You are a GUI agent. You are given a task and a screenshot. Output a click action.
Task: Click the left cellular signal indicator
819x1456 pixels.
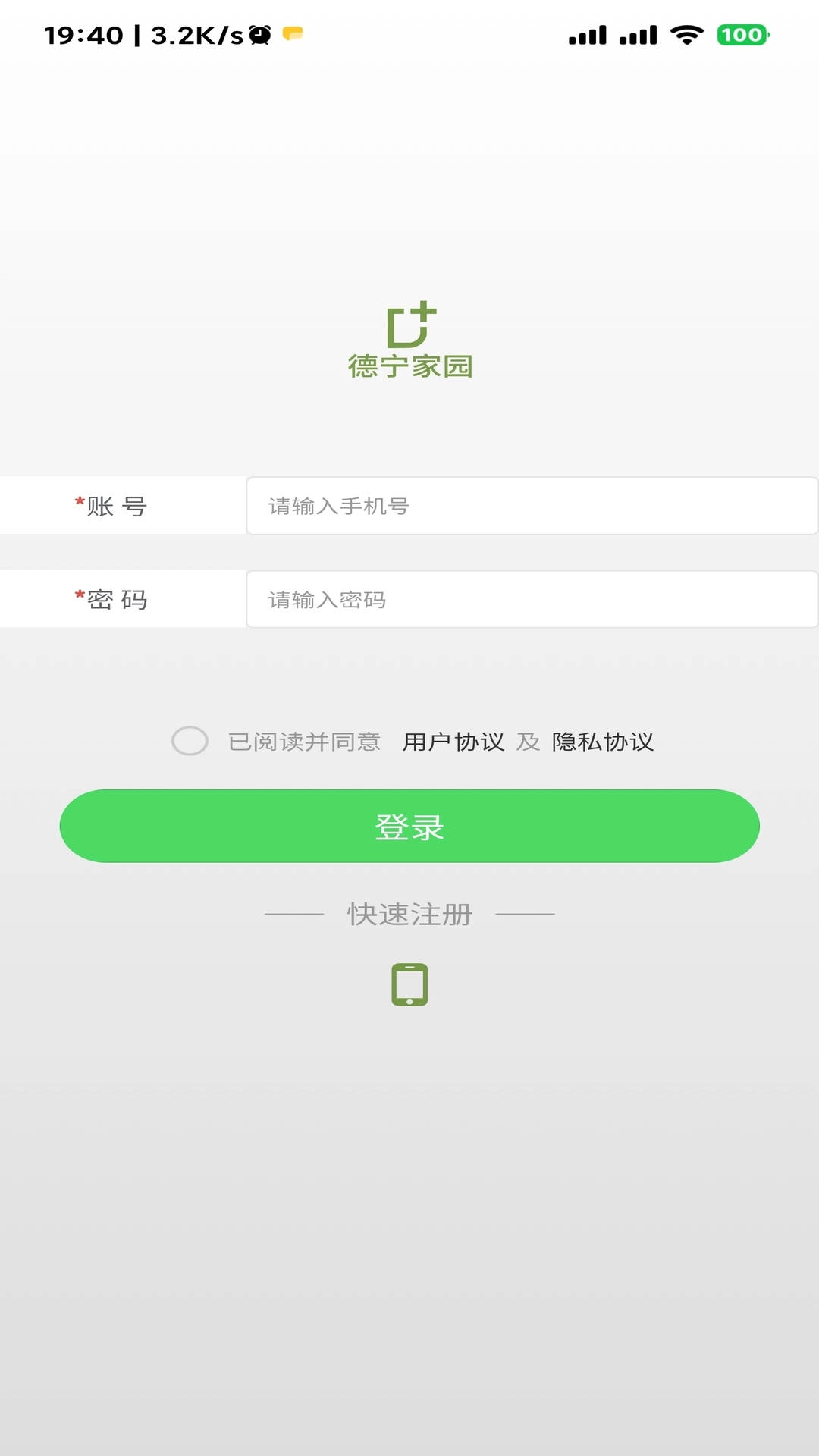[588, 34]
